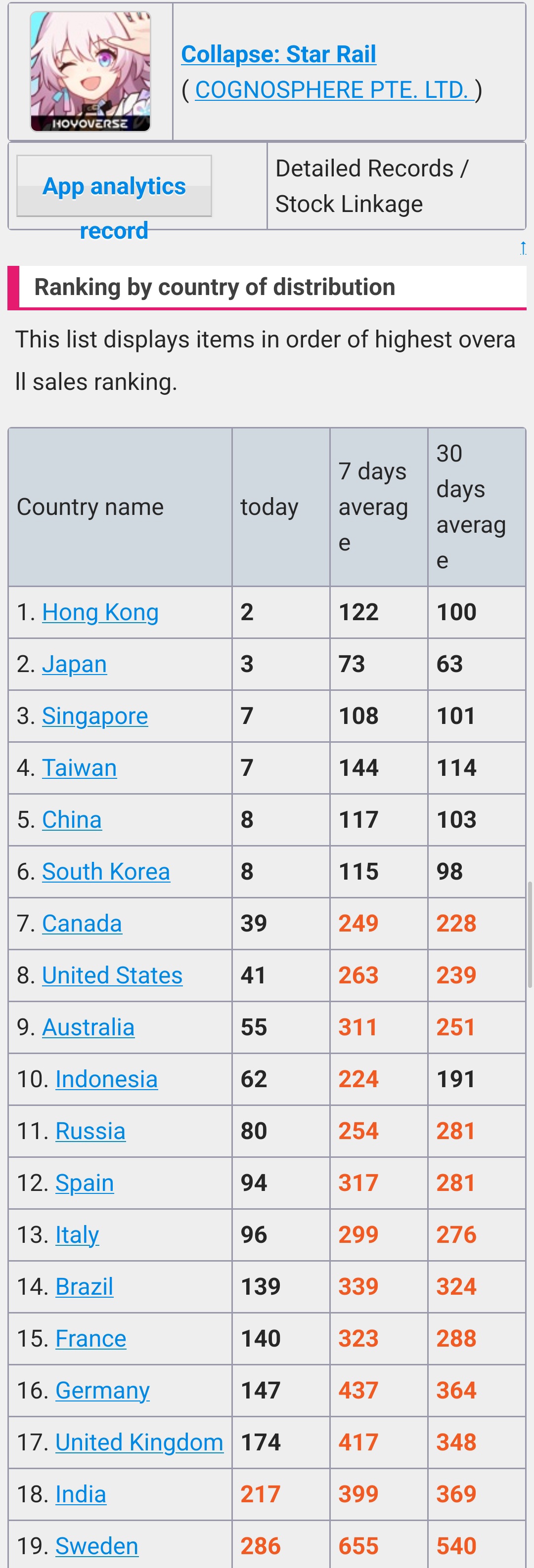Image resolution: width=534 pixels, height=1568 pixels.
Task: Tap the App analytics record button
Action: (x=114, y=186)
